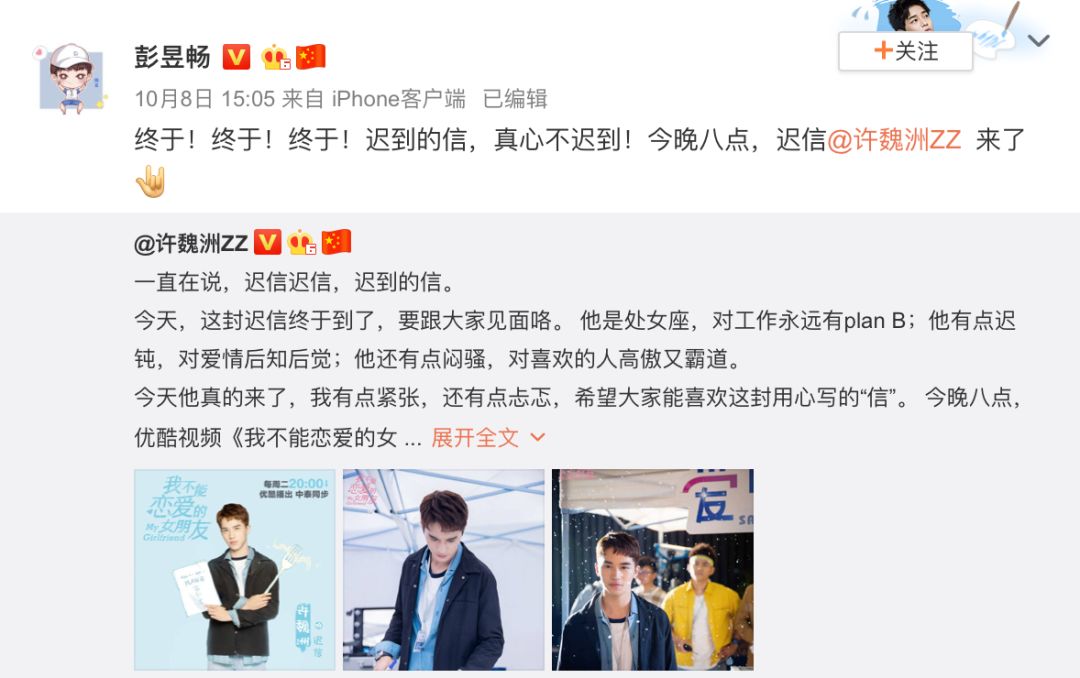Follow 彭昱畅 with the 关注 button
Image resolution: width=1080 pixels, height=678 pixels.
coord(905,51)
